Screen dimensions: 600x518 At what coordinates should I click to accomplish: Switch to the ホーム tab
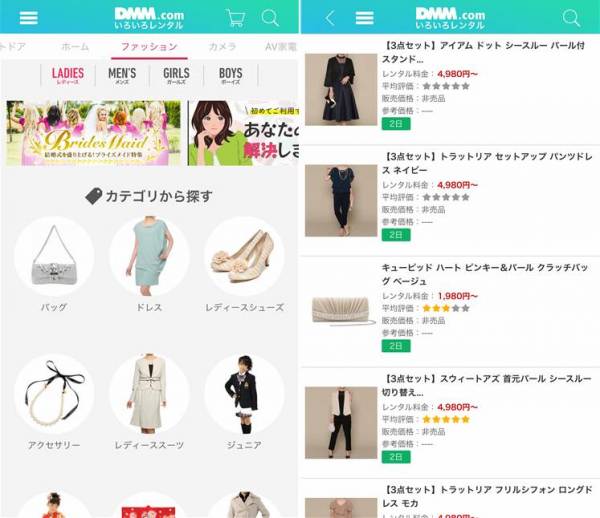pos(74,47)
